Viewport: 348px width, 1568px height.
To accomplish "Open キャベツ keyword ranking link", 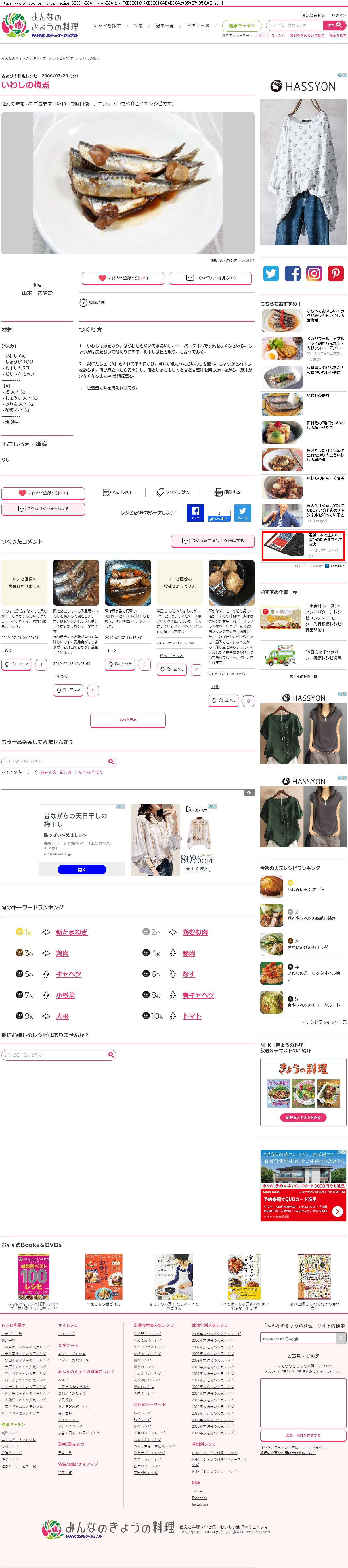I will click(x=68, y=974).
